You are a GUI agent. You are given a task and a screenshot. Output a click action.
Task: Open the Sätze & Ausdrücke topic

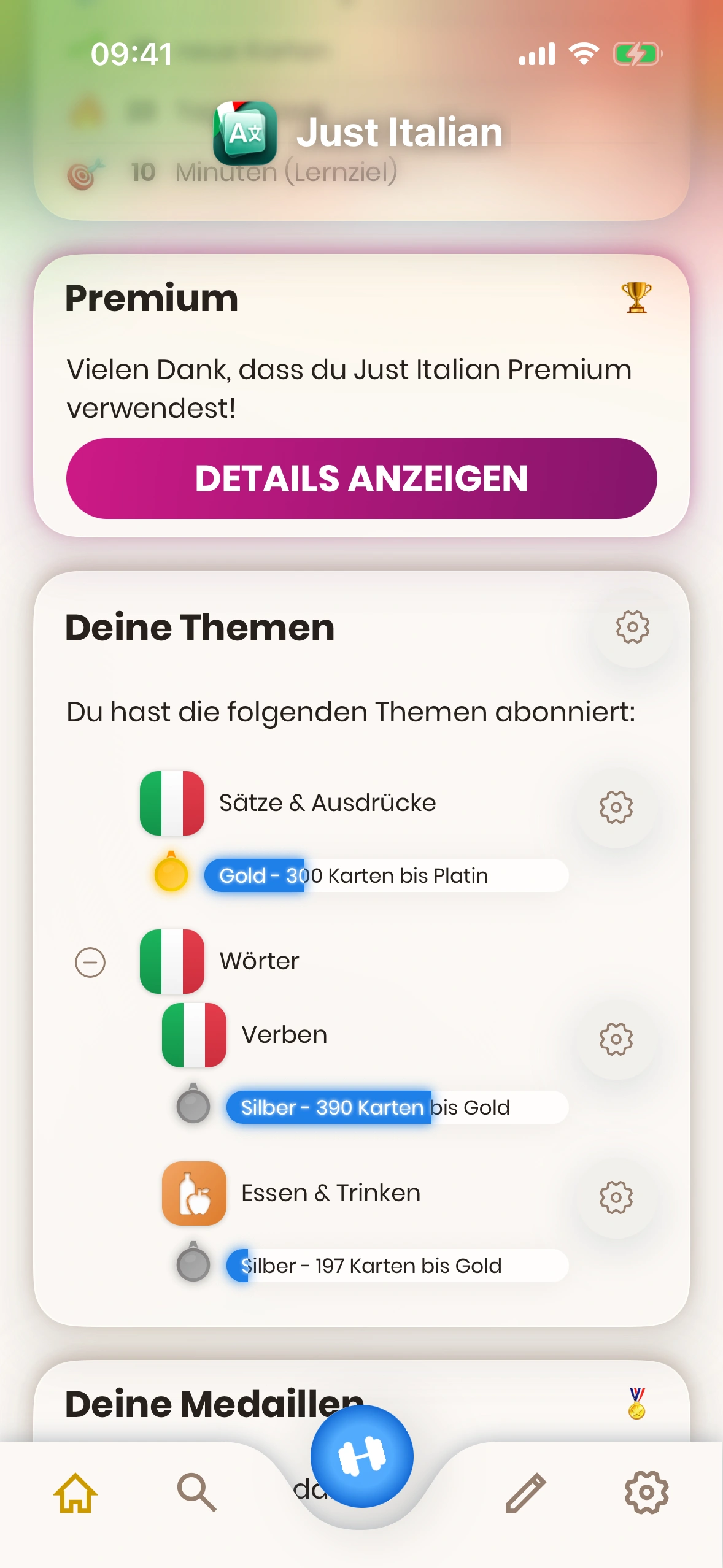328,804
